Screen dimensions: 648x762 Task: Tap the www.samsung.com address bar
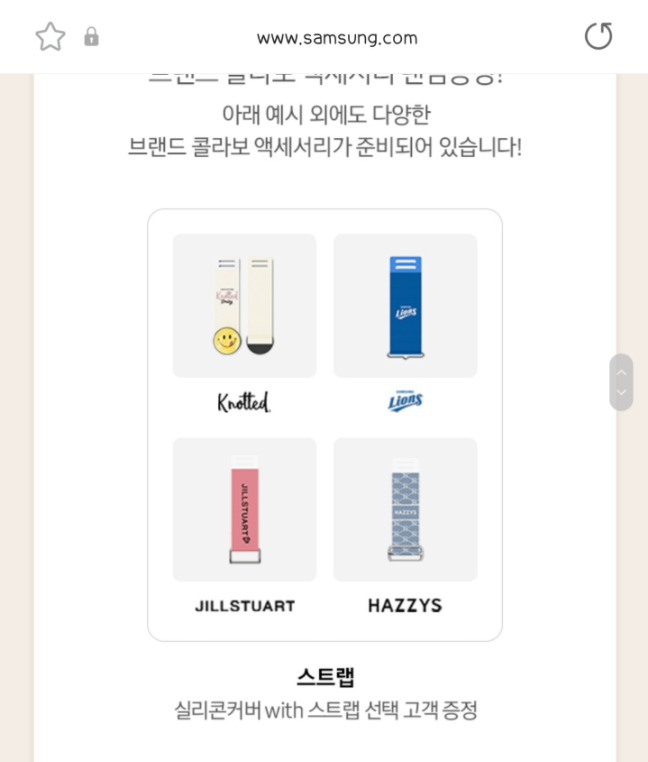(337, 38)
